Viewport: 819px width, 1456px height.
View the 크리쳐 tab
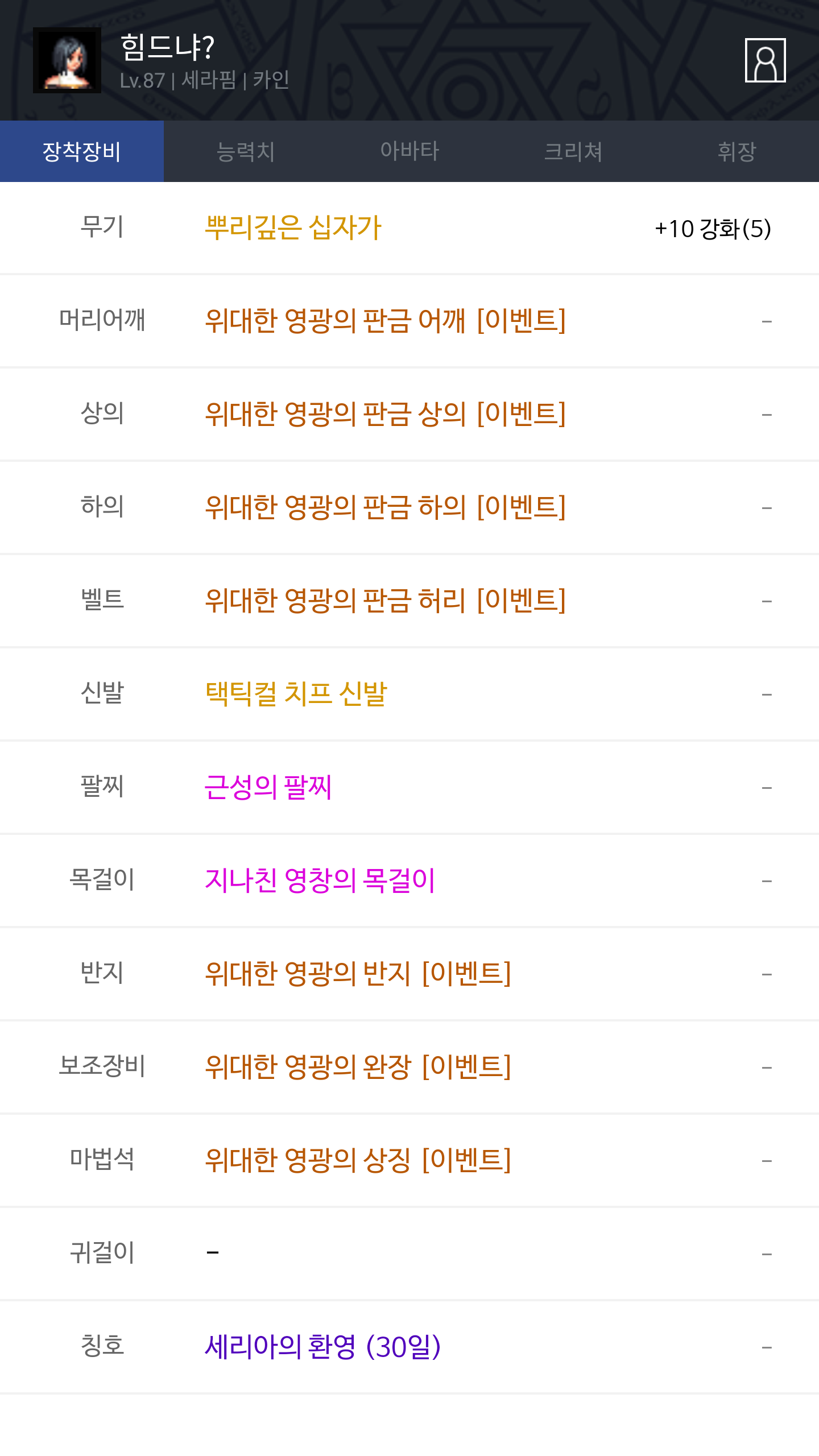pos(573,151)
